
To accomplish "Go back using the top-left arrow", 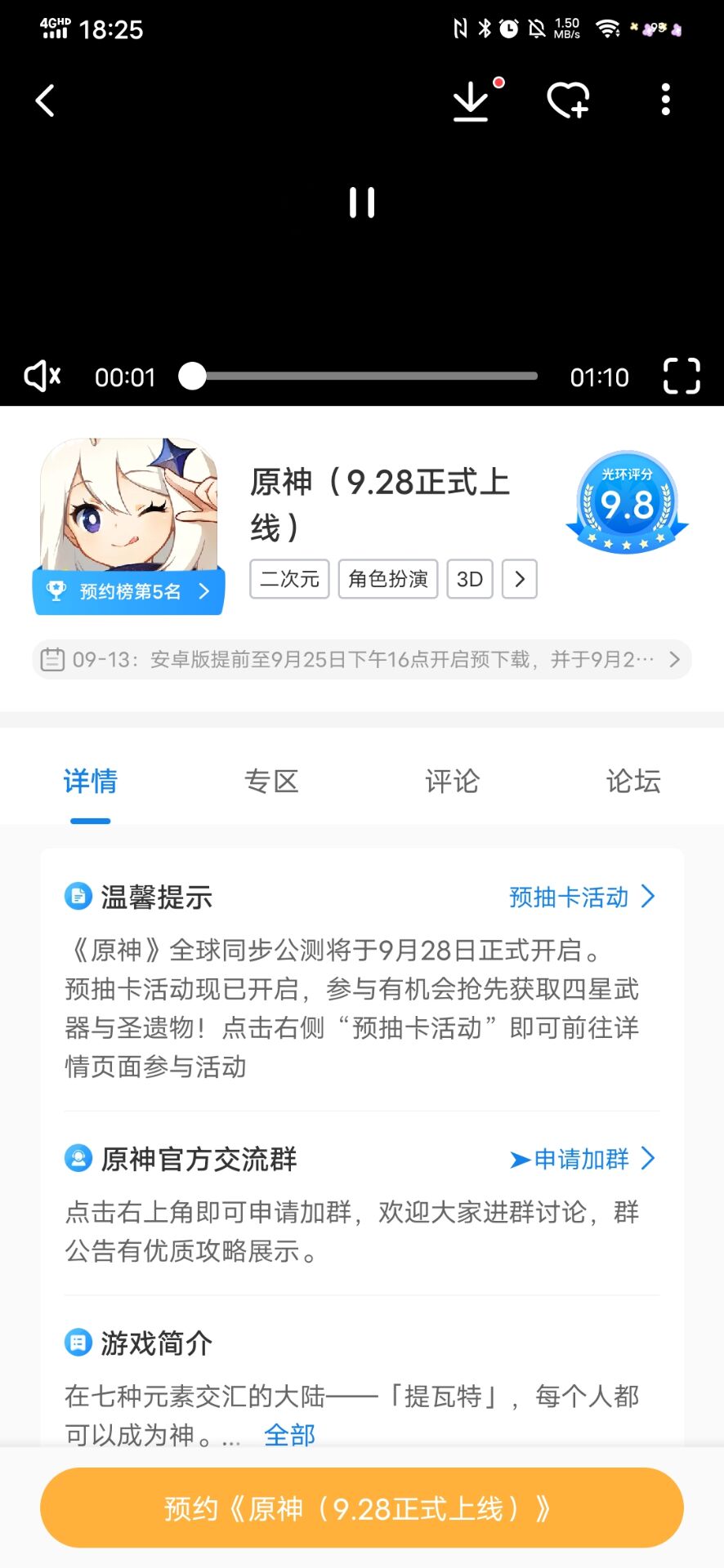I will point(46,101).
